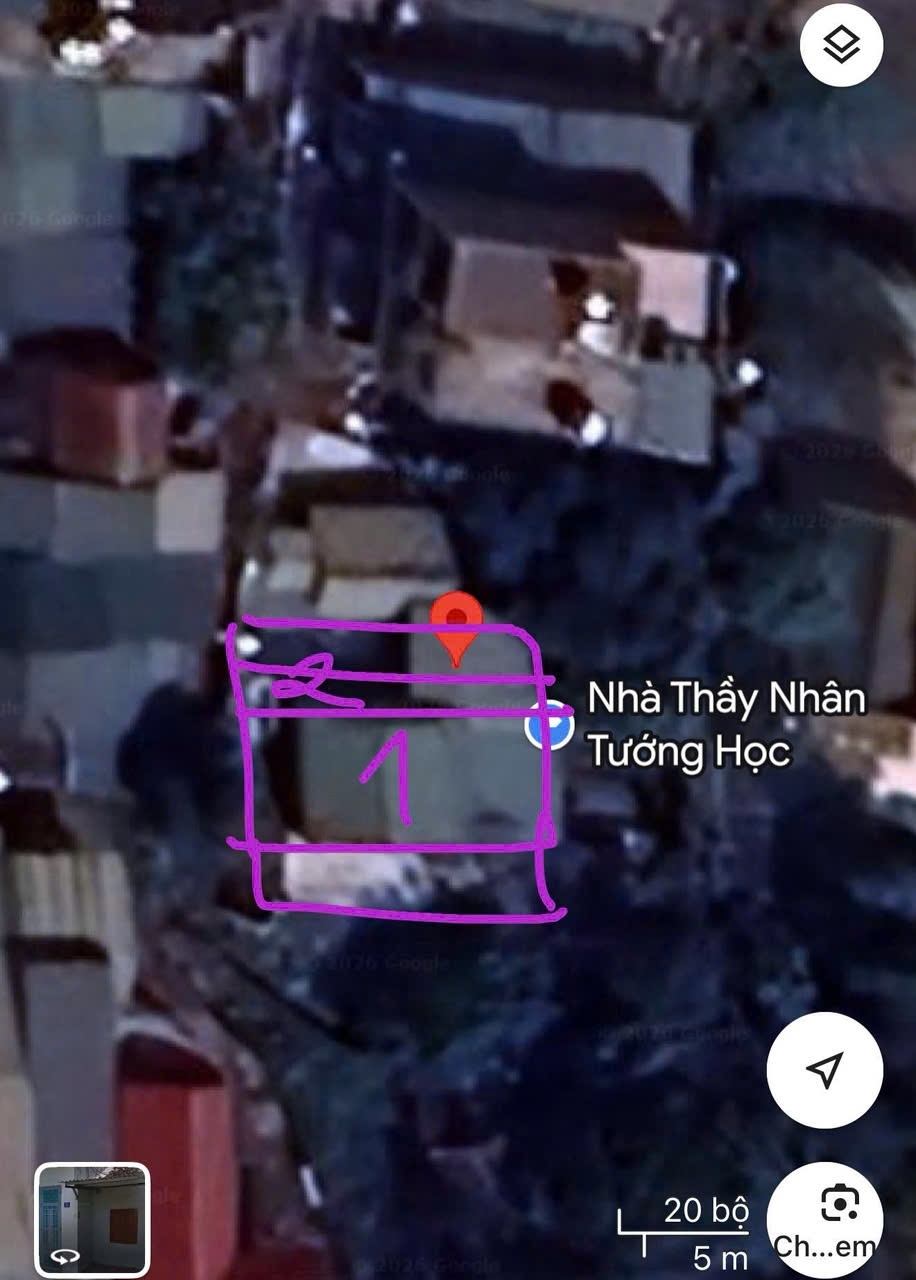The width and height of the screenshot is (916, 1280).
Task: Center map on my location
Action: click(x=824, y=1070)
